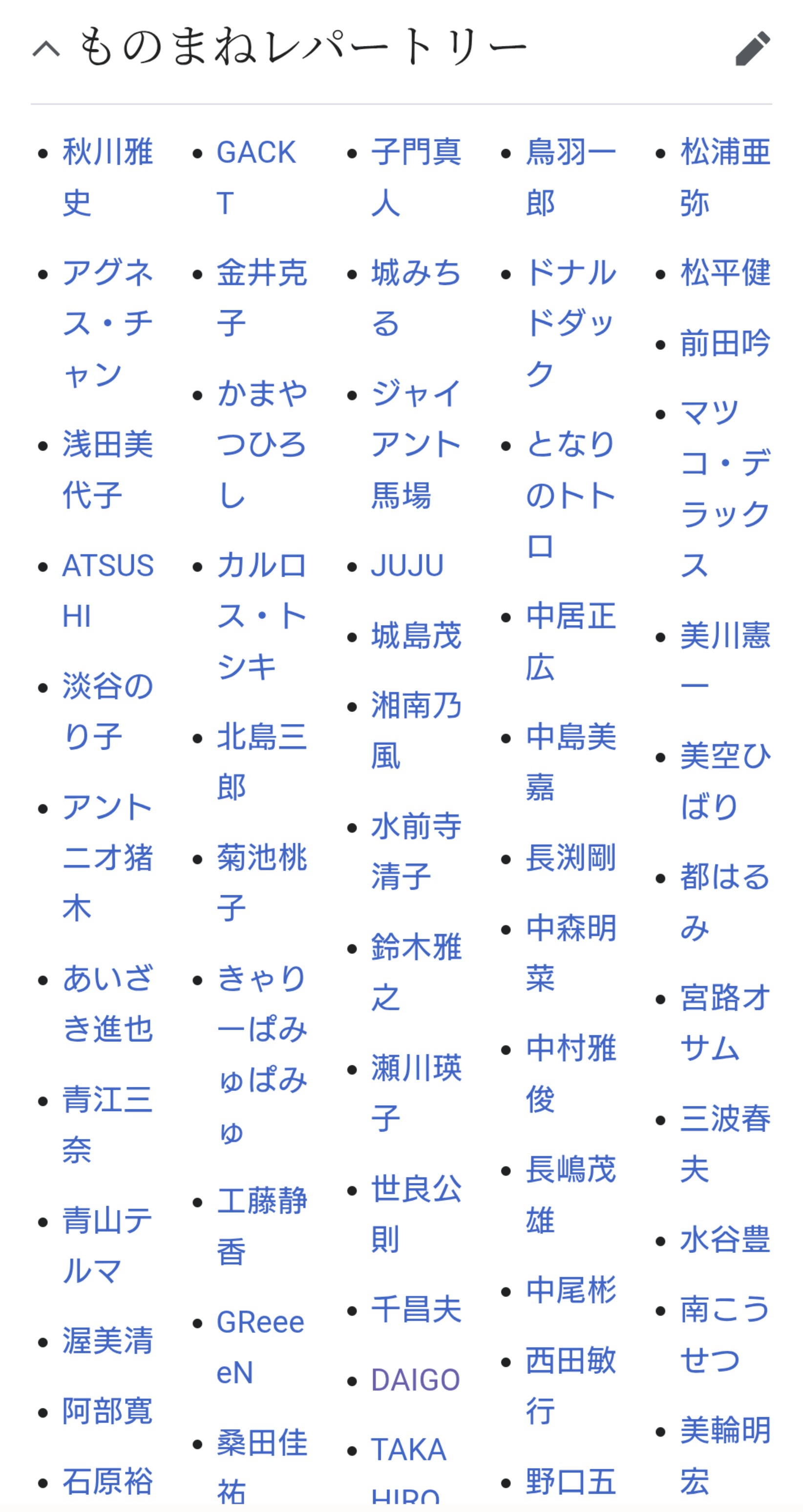Screen dimensions: 803x1512
Task: Open the GACKT article link
Action: pos(256,152)
